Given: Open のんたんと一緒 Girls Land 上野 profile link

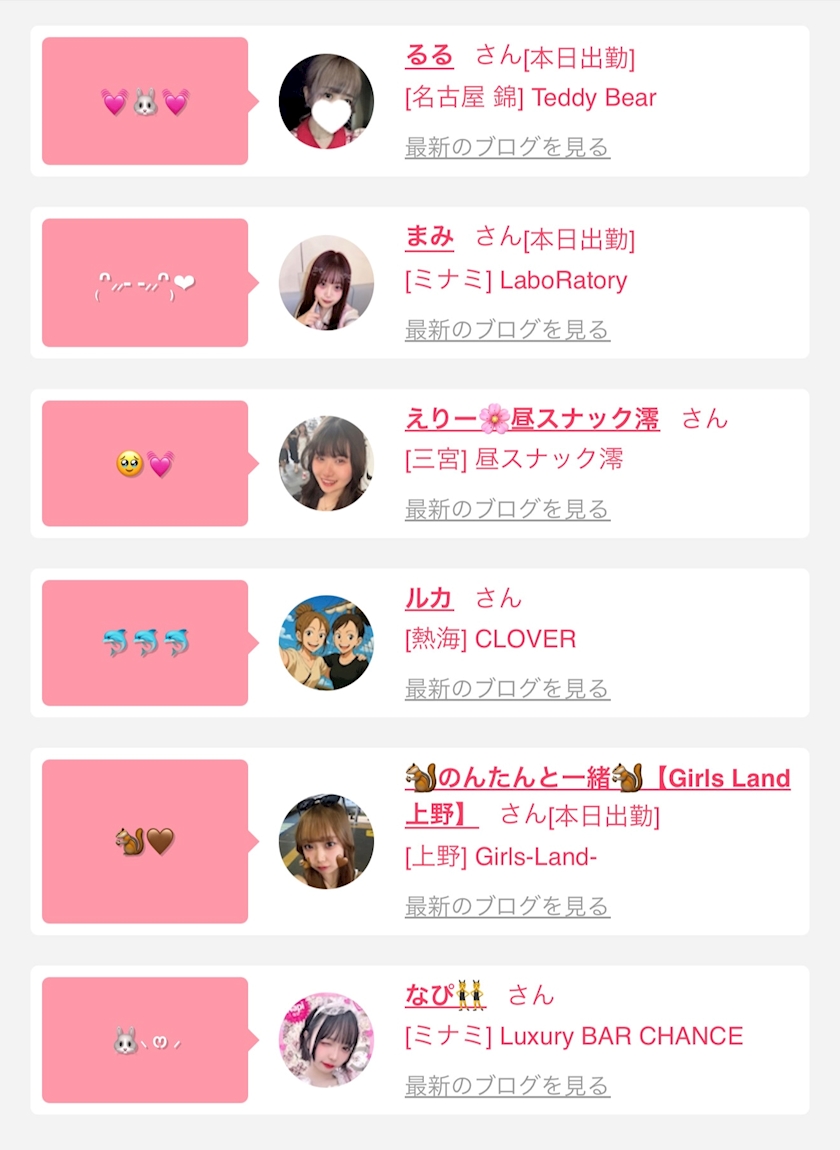Looking at the screenshot, I should (x=597, y=796).
